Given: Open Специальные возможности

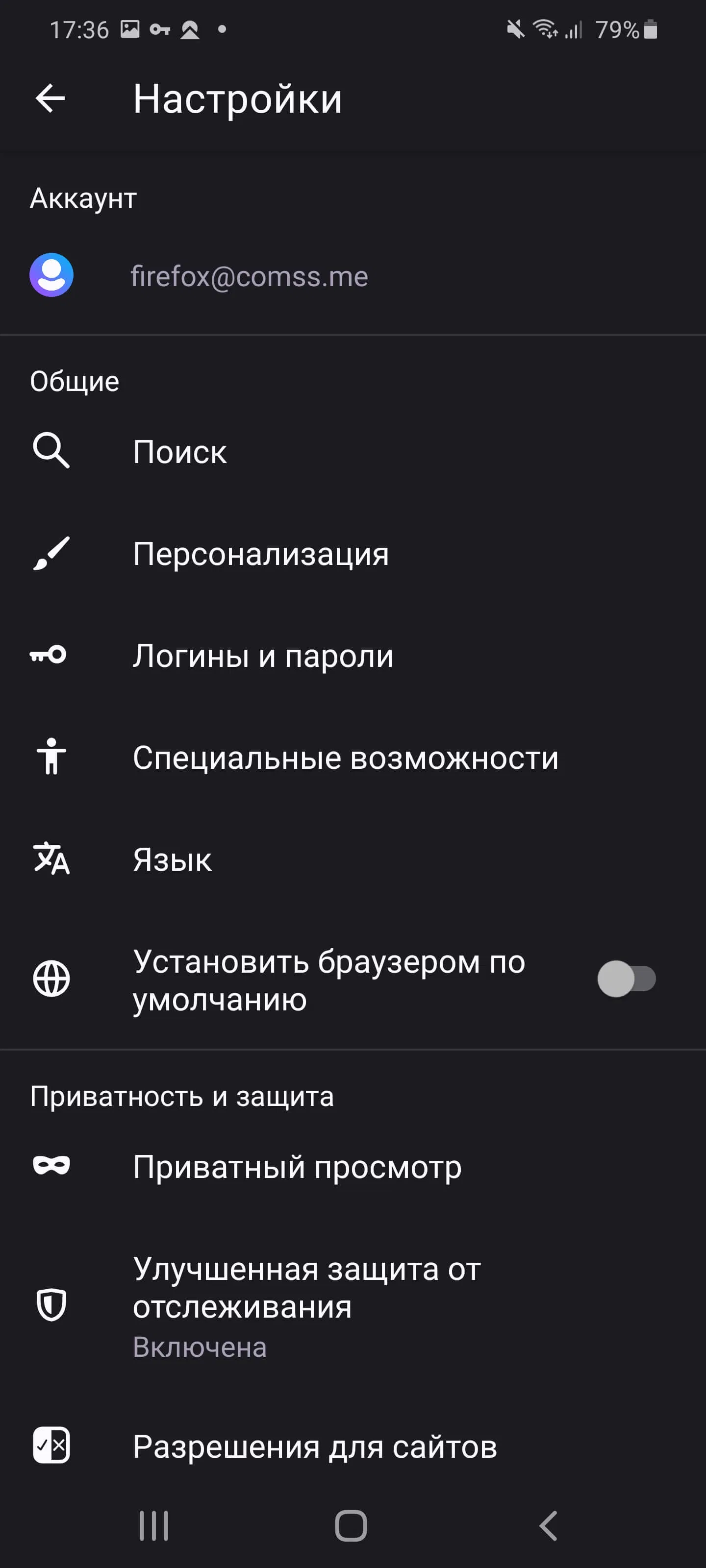Looking at the screenshot, I should pos(345,758).
